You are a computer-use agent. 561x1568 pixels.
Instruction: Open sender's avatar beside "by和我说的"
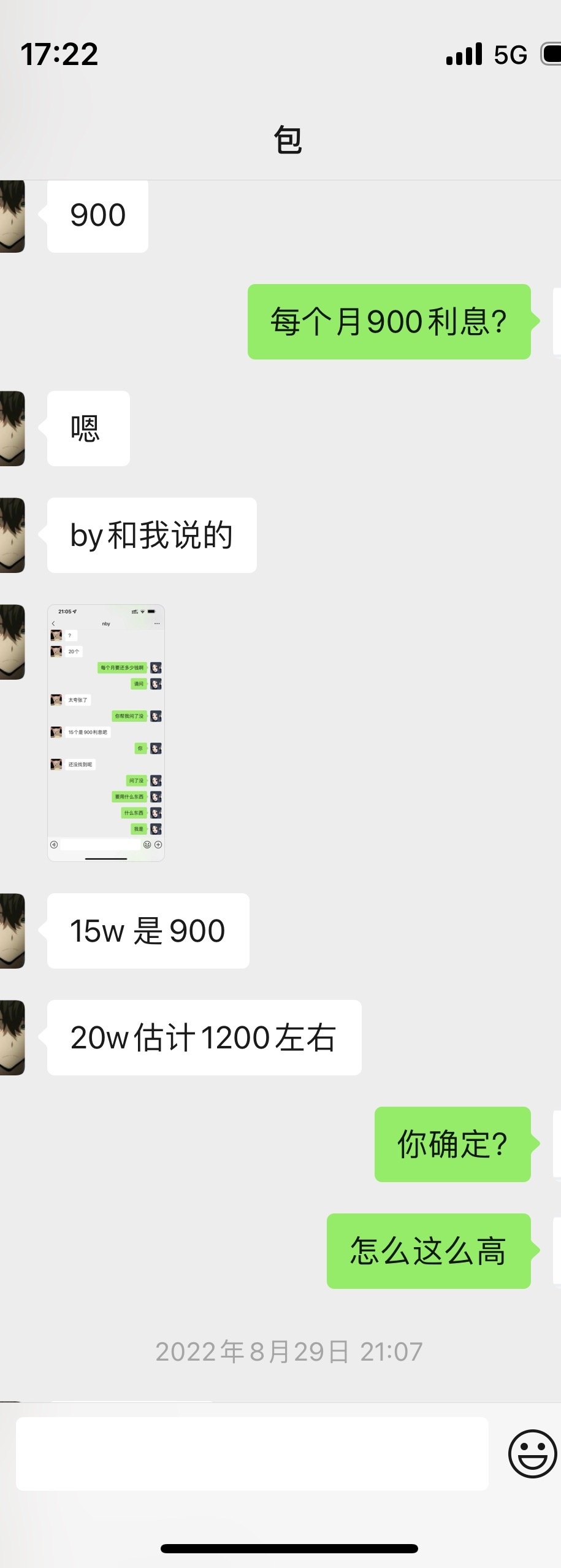12,535
